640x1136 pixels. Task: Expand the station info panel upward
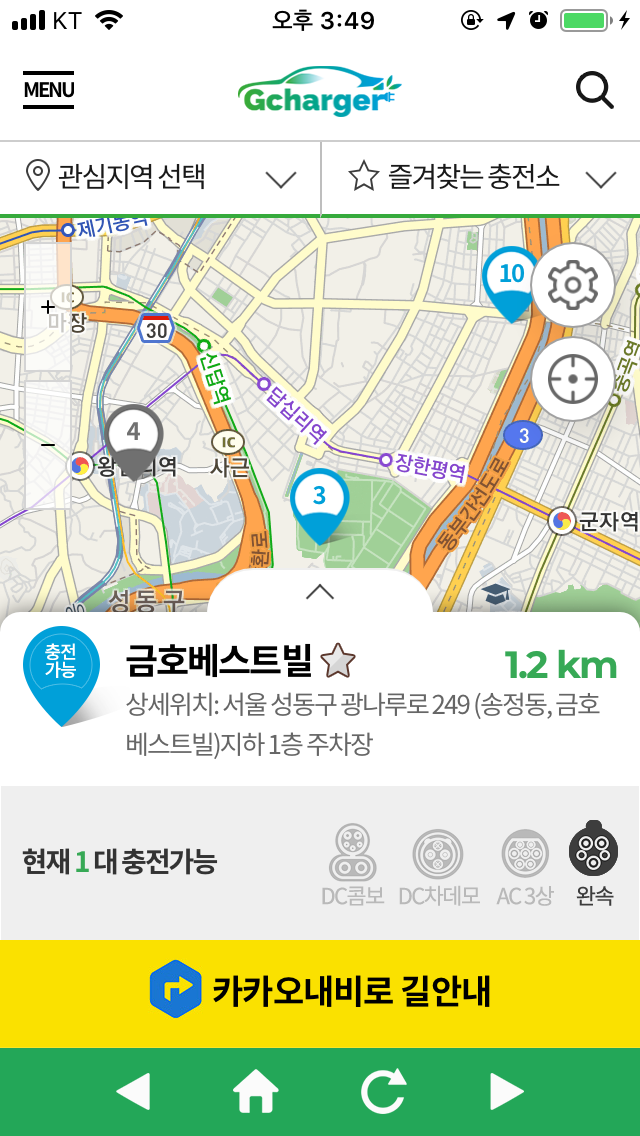coord(320,593)
